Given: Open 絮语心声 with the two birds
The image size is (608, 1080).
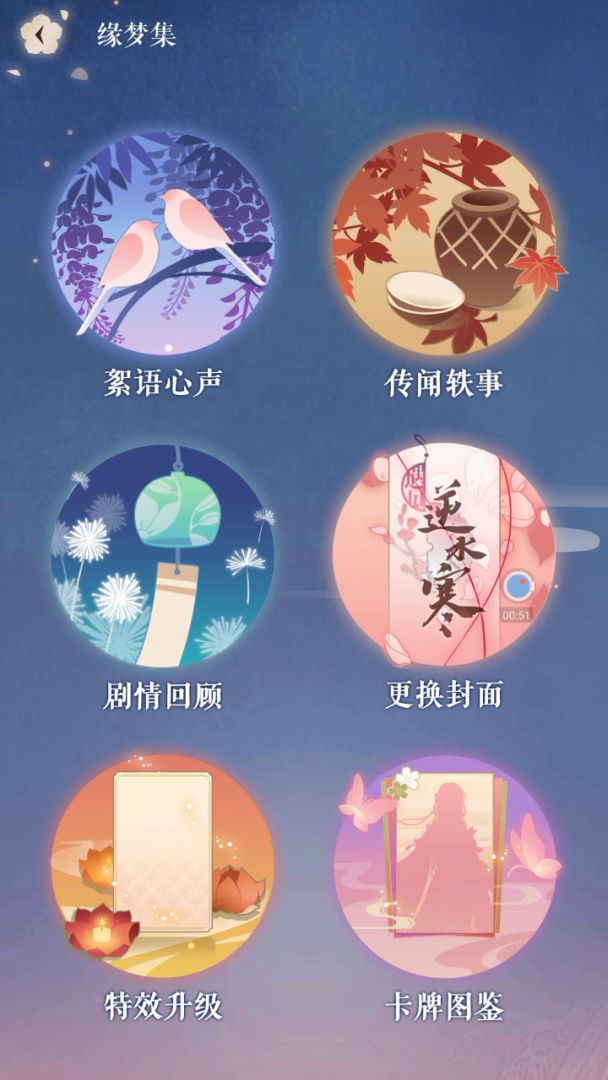Looking at the screenshot, I should (163, 243).
